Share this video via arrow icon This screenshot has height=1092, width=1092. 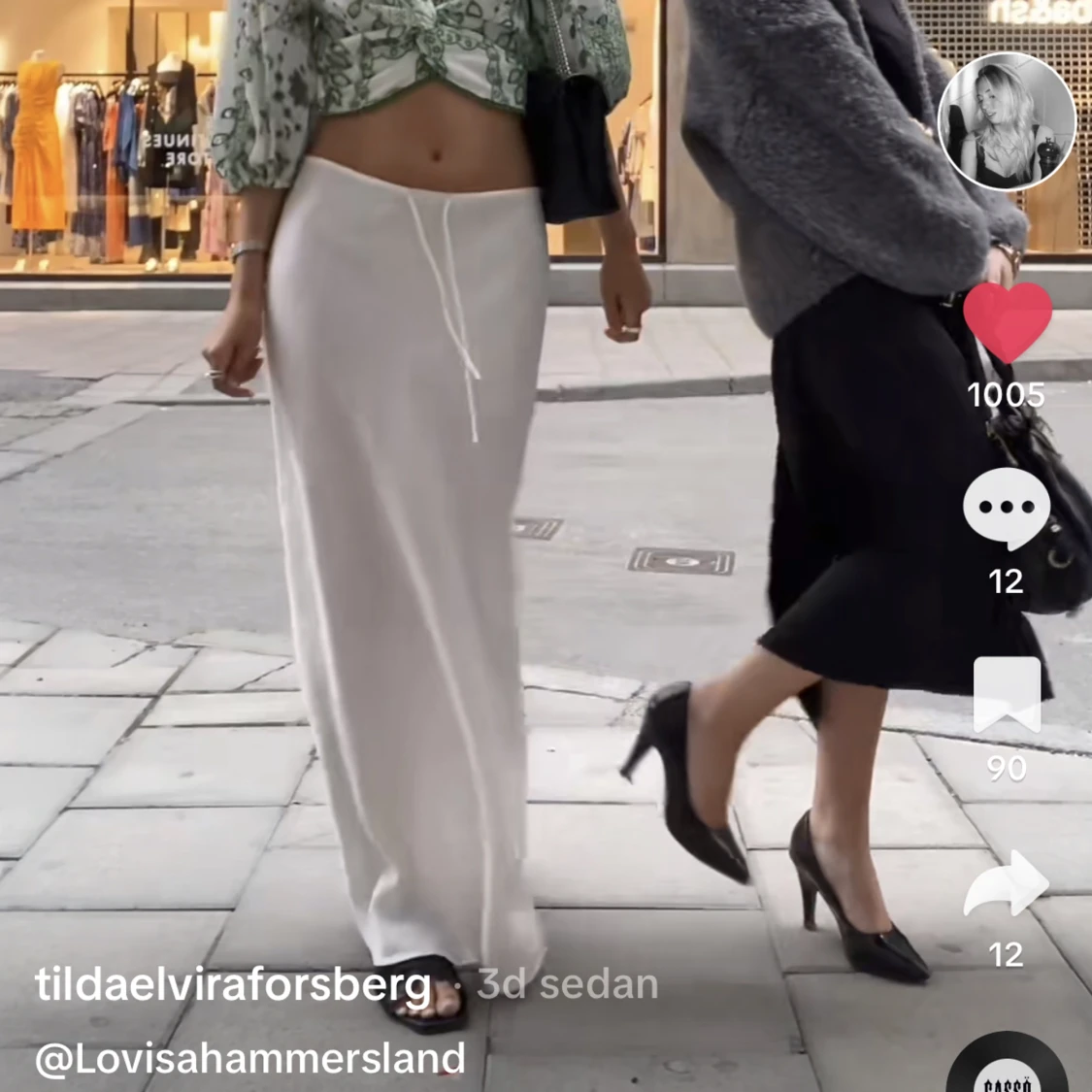coord(1007,883)
